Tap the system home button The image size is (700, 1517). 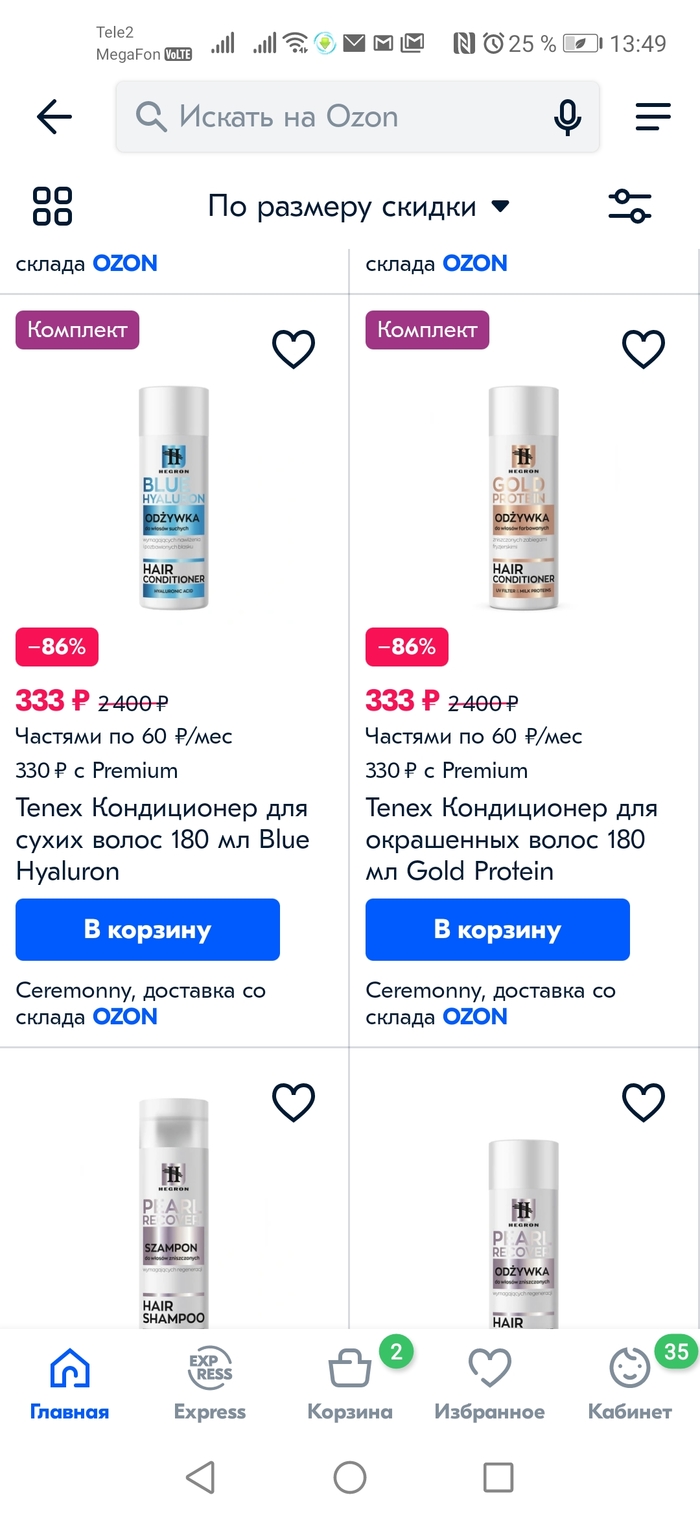click(x=350, y=1477)
